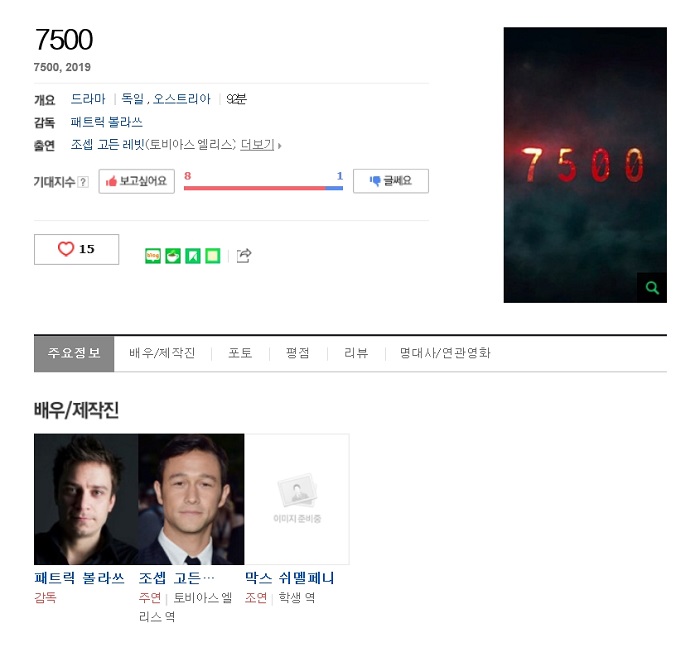The width and height of the screenshot is (700, 652).
Task: Switch to the 포토 tab
Action: (x=240, y=353)
